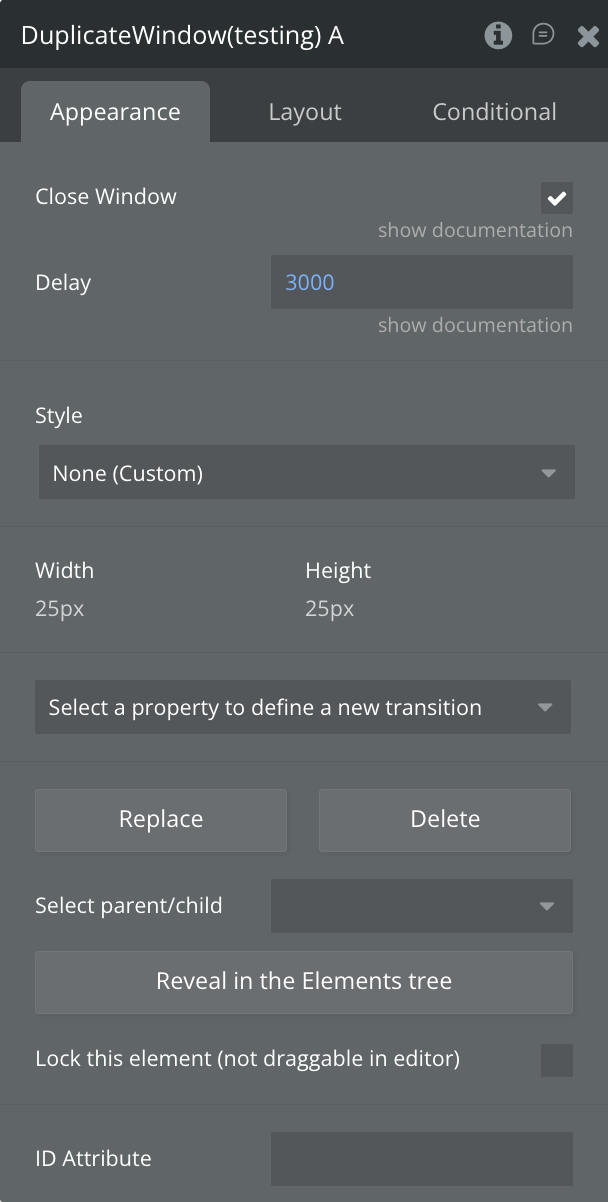This screenshot has height=1202, width=608.
Task: Show documentation for Close Window
Action: pyautogui.click(x=475, y=230)
